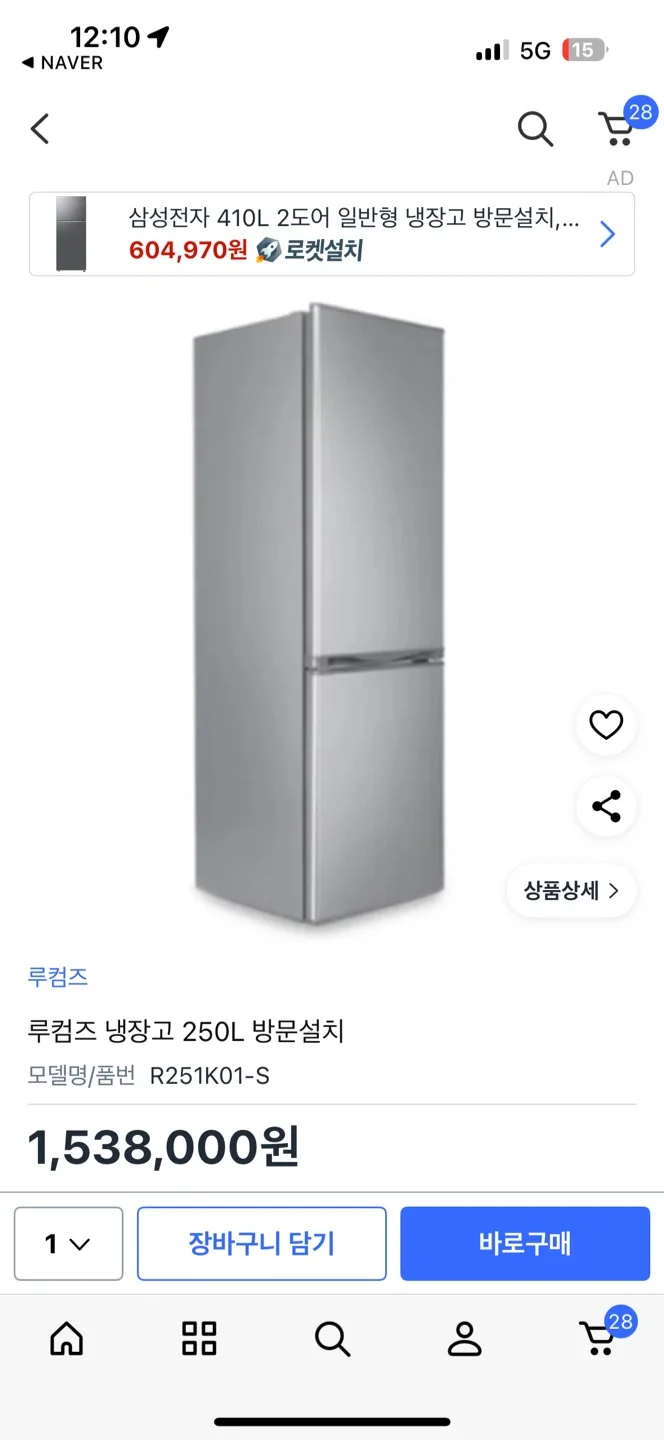Go back using the top-left arrow
The width and height of the screenshot is (664, 1440).
click(40, 129)
